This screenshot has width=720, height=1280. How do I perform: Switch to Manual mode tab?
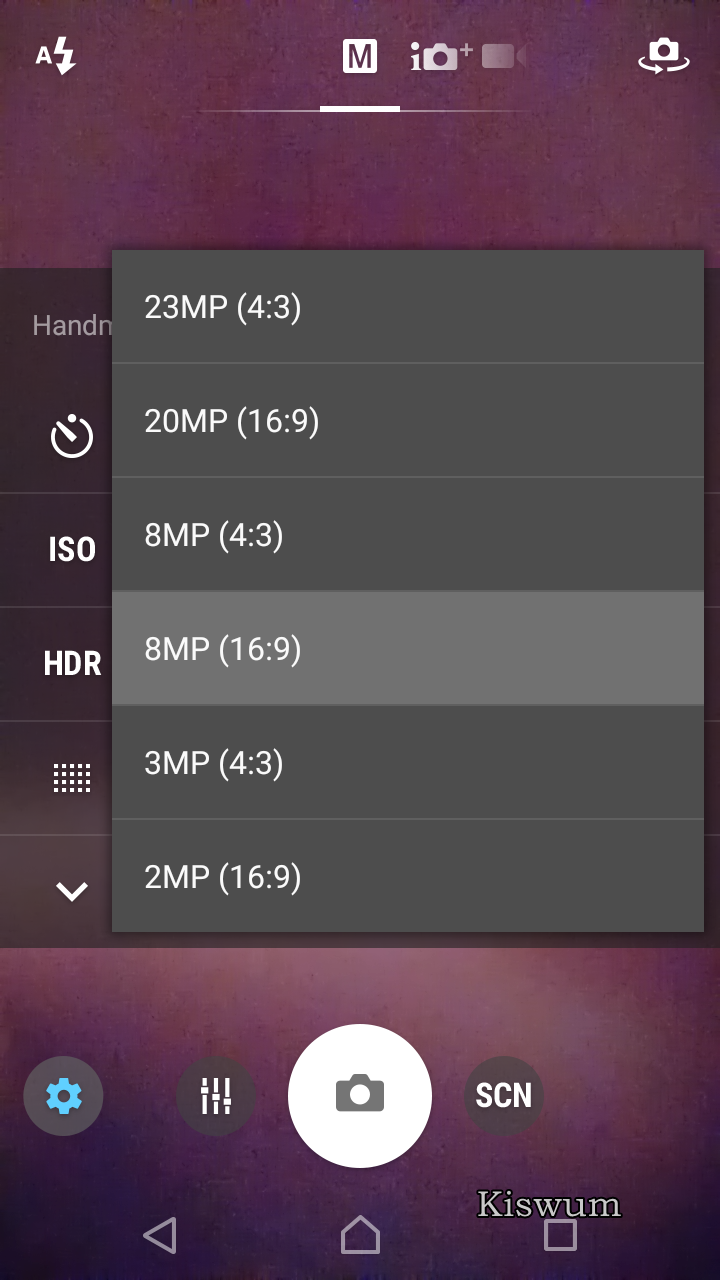coord(360,57)
